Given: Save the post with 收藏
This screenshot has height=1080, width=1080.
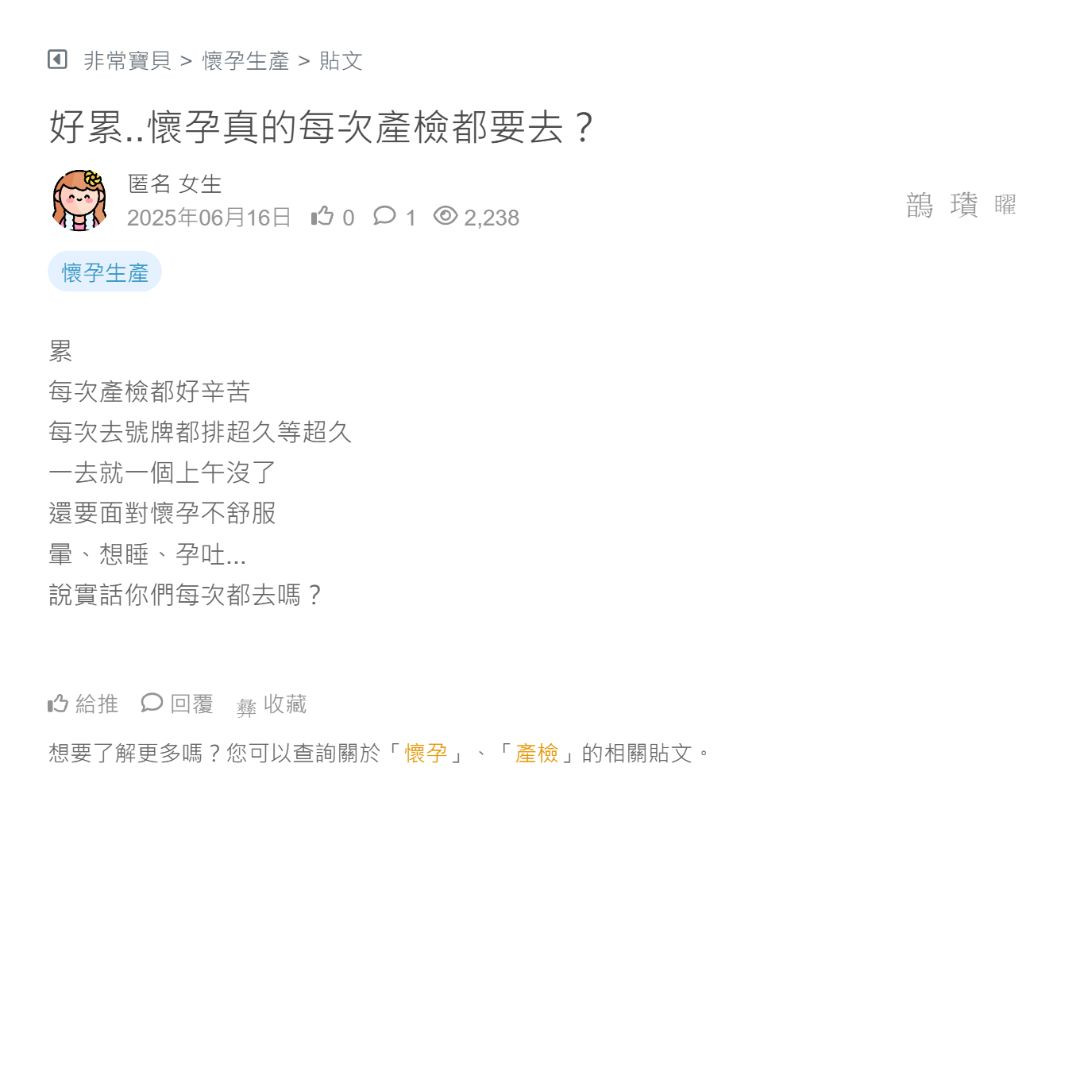Looking at the screenshot, I should 272,705.
